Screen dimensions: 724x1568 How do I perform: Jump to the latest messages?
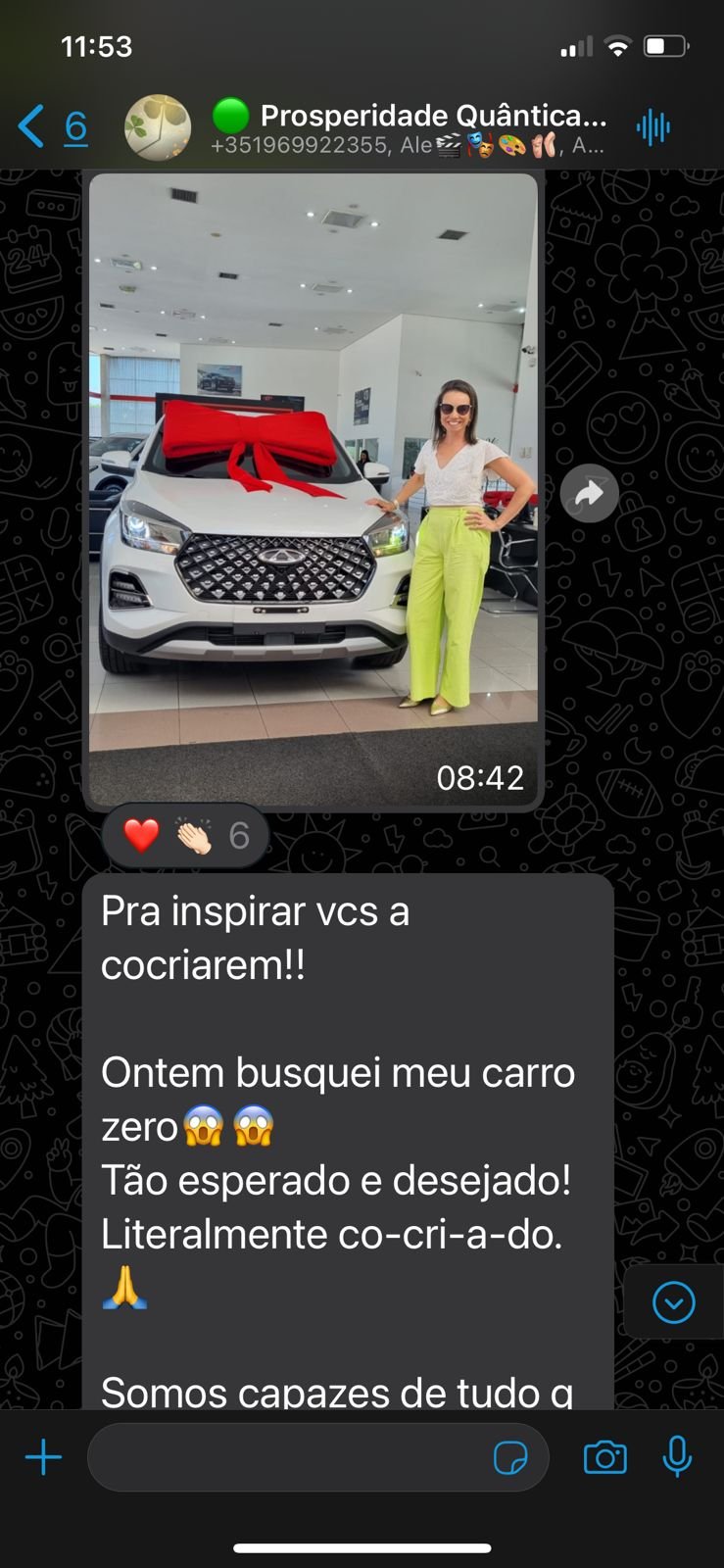pyautogui.click(x=673, y=1302)
